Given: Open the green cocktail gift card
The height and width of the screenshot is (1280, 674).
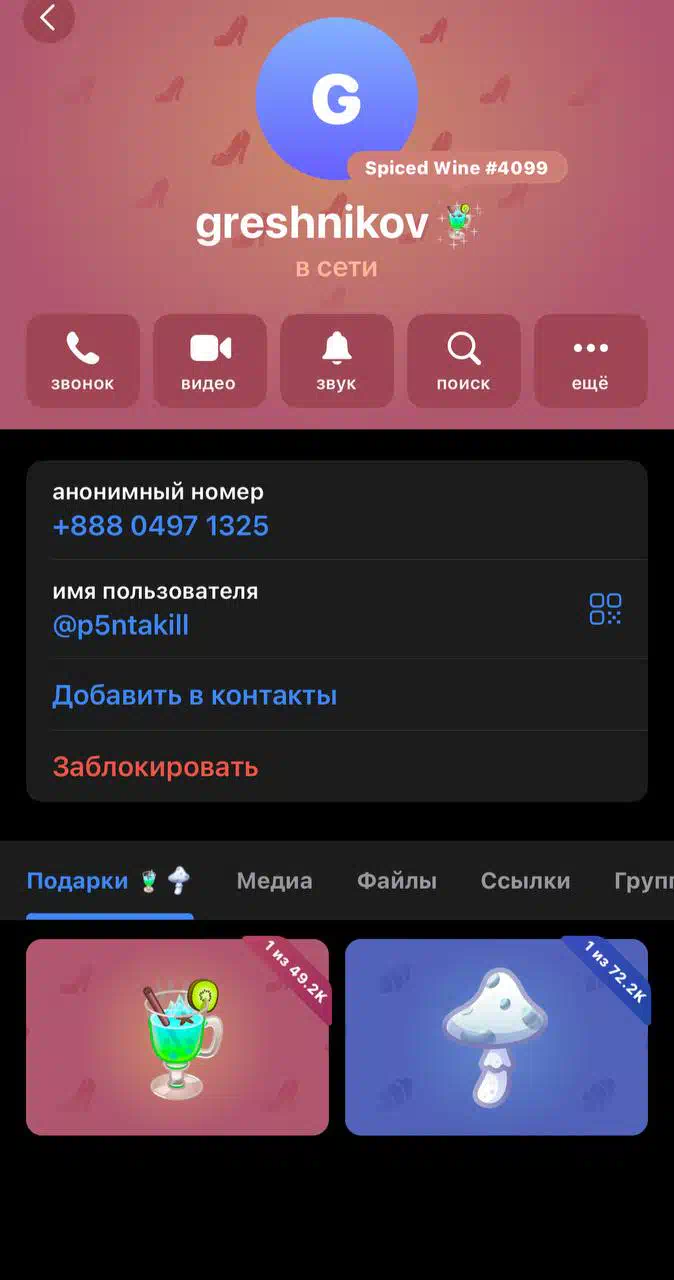Looking at the screenshot, I should pos(177,1037).
